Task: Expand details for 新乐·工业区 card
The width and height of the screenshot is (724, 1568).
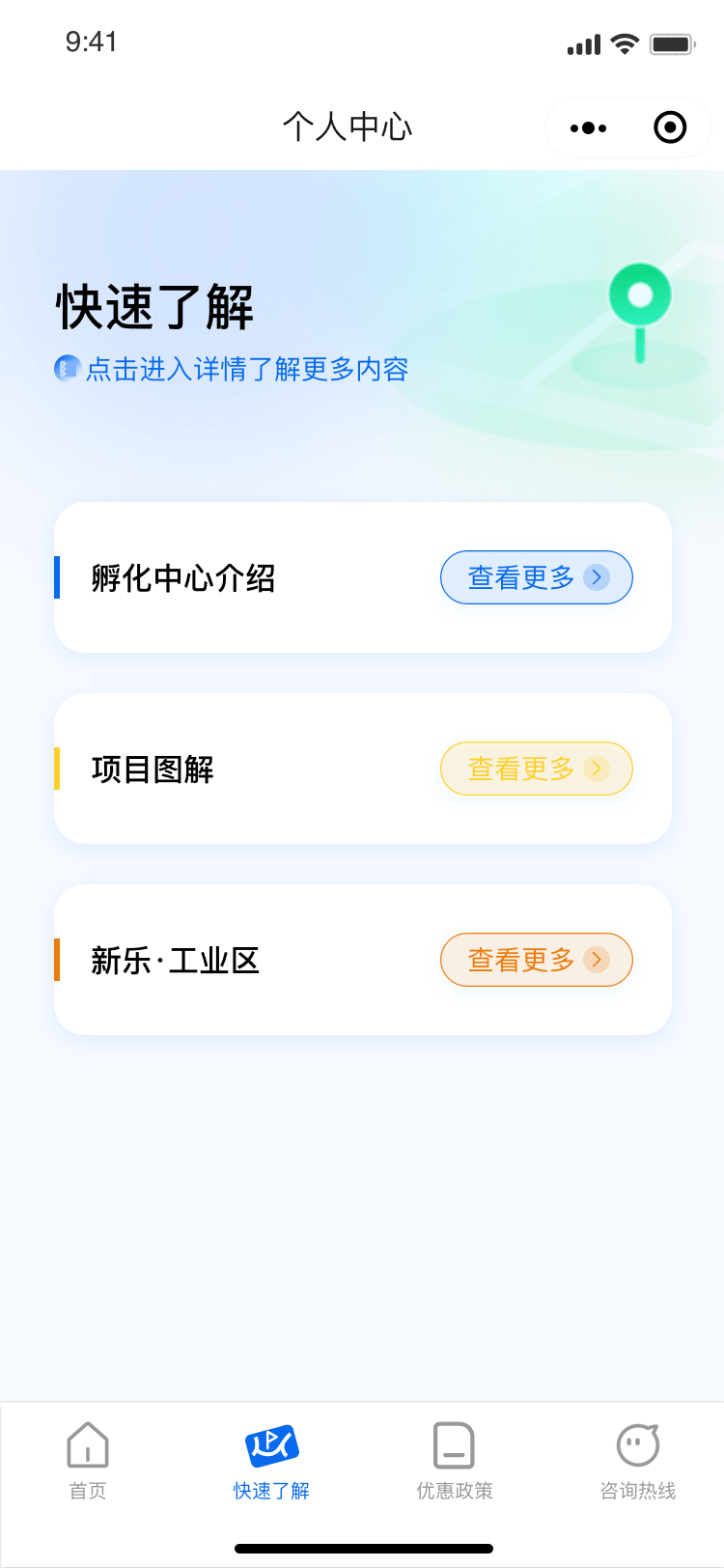Action: [x=362, y=960]
